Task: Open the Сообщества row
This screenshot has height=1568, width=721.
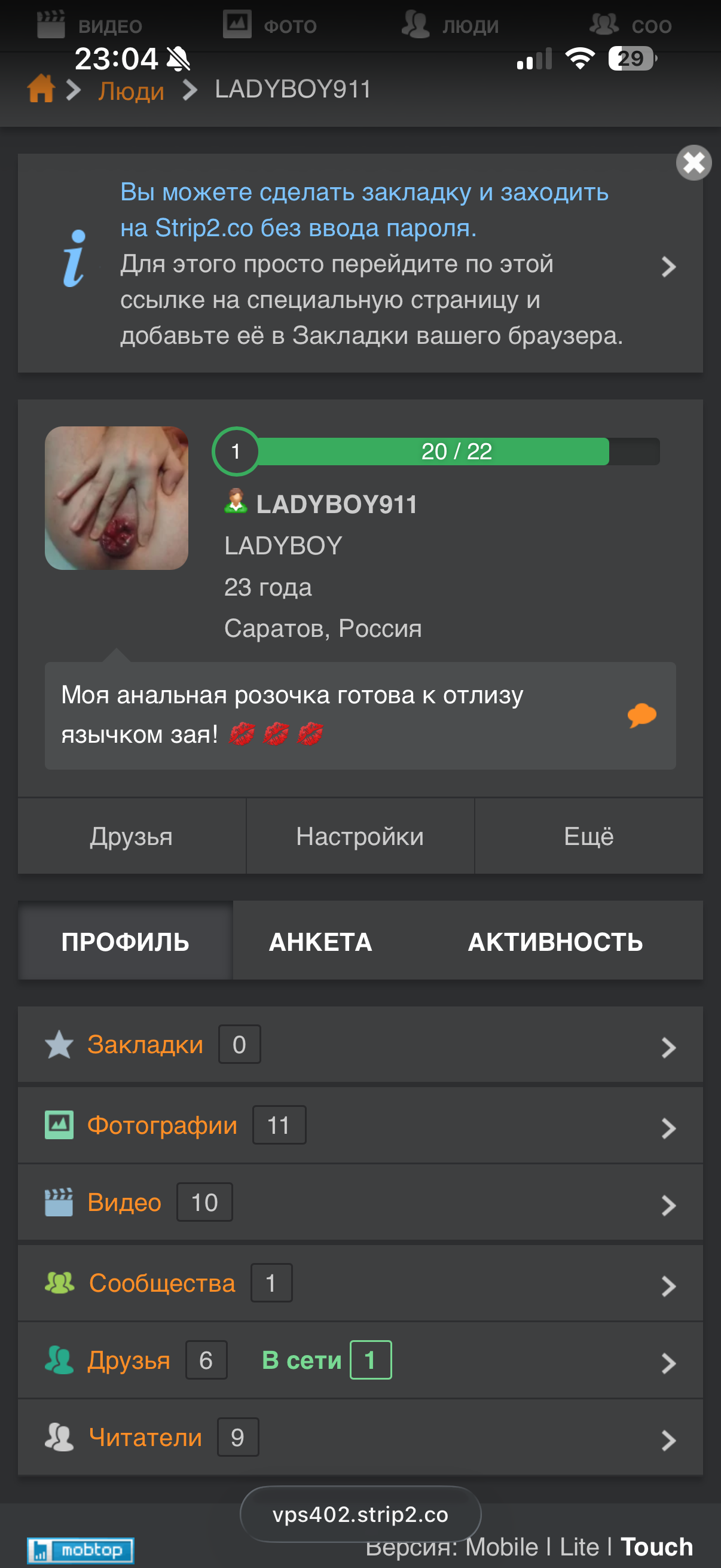Action: coord(359,1283)
